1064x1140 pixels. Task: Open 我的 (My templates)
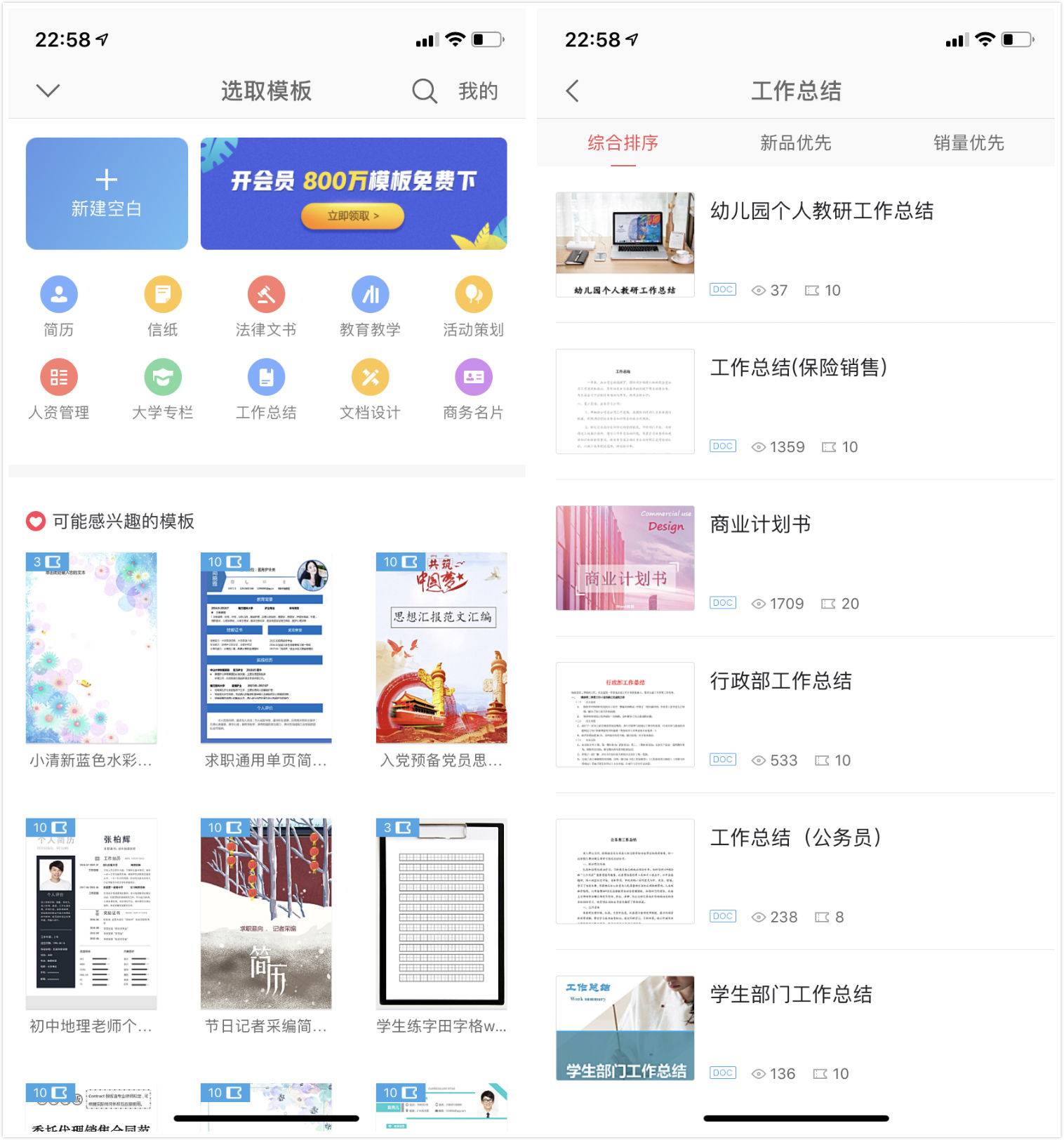pos(478,91)
